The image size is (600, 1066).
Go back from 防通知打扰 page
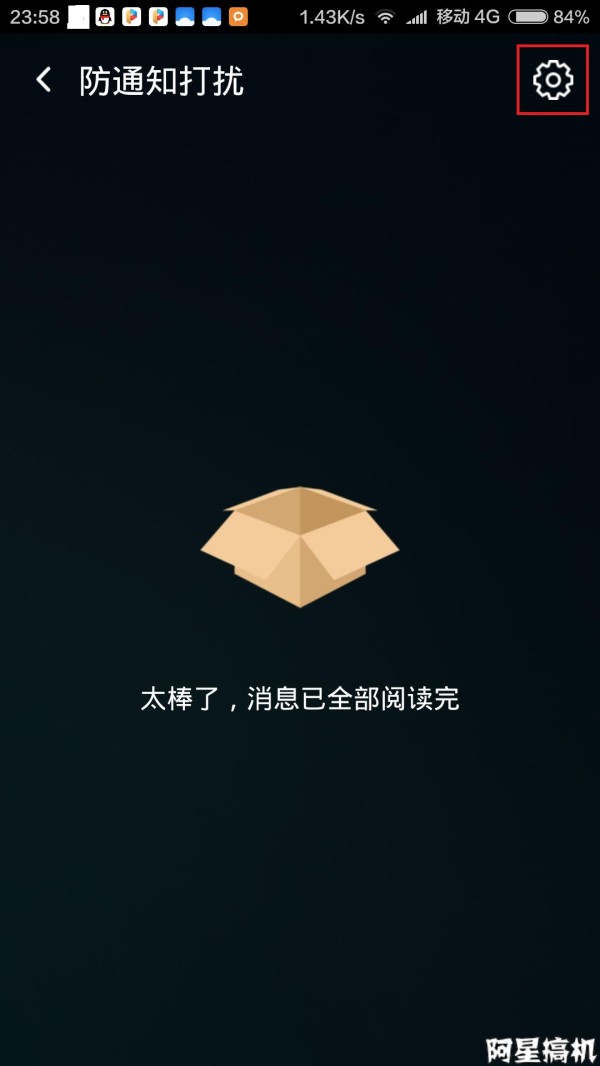(44, 81)
